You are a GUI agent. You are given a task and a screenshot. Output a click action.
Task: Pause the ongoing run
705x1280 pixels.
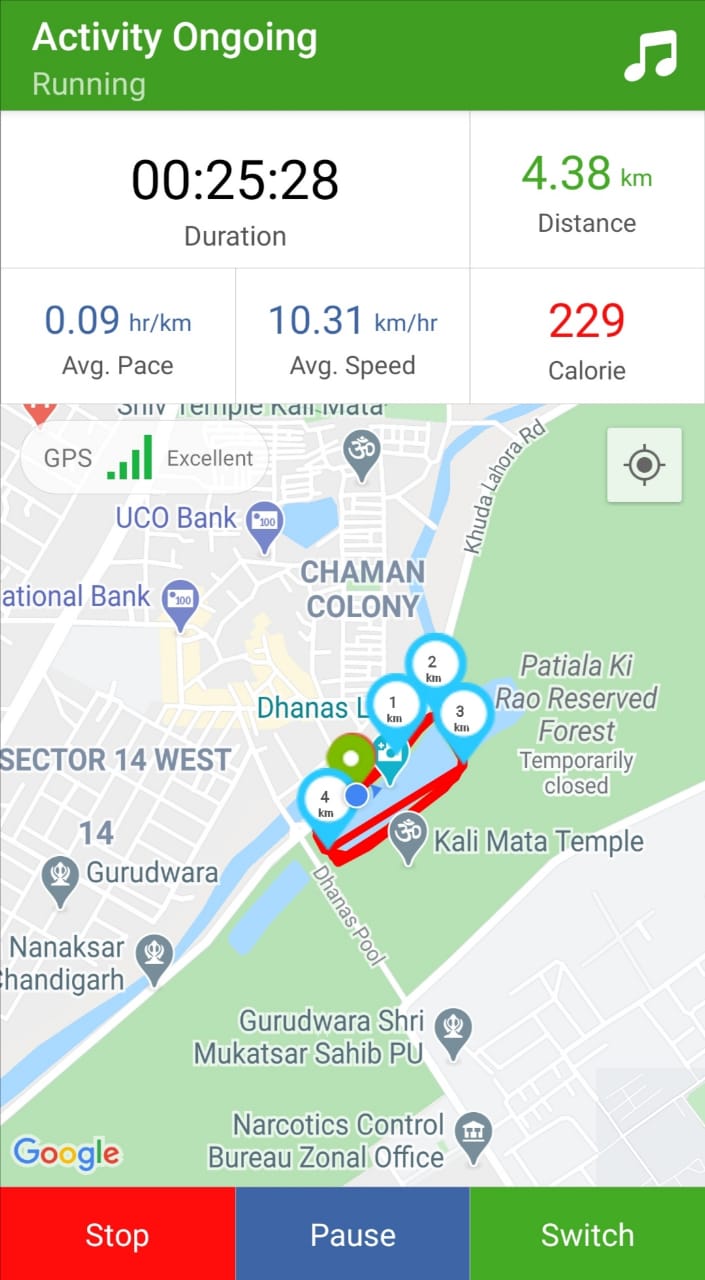[352, 1234]
